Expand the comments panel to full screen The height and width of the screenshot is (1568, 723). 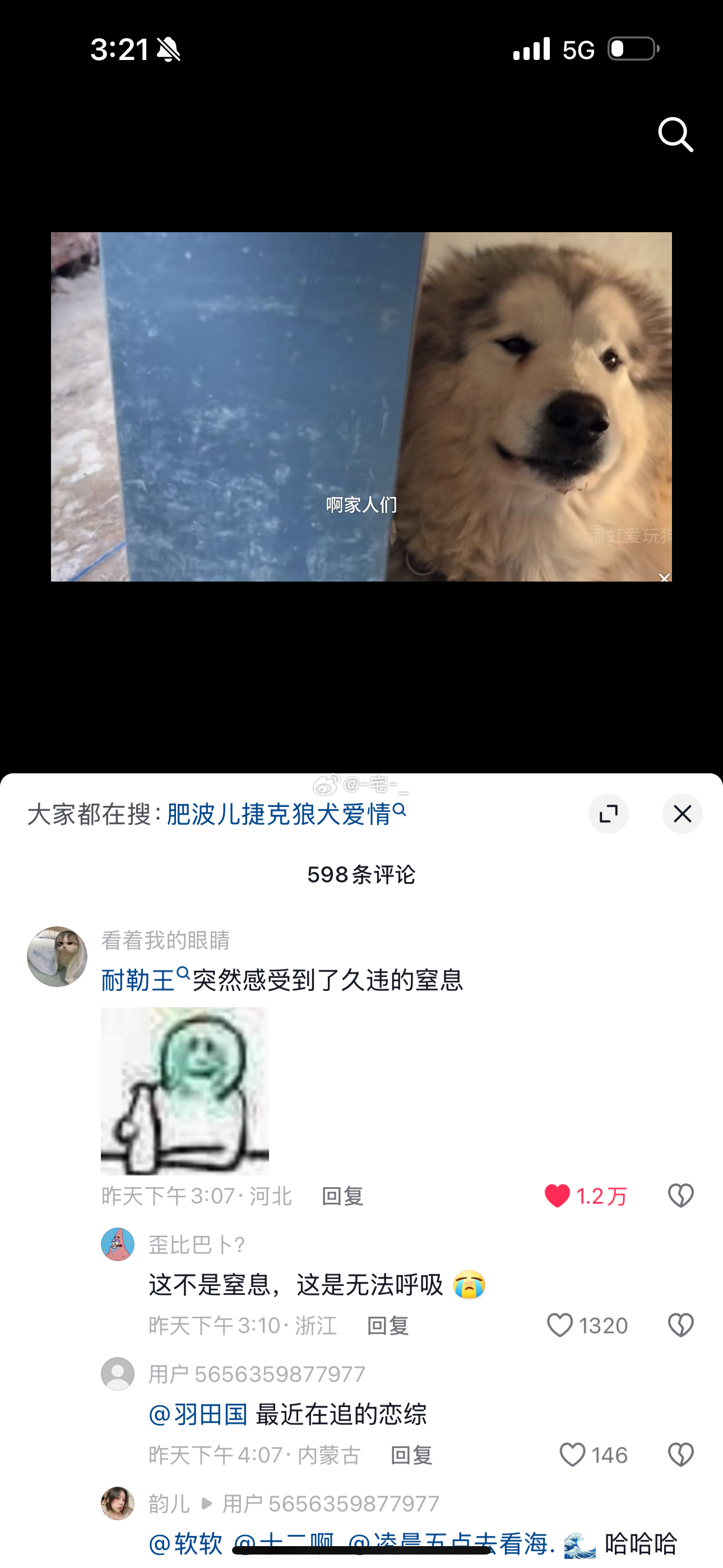click(608, 814)
